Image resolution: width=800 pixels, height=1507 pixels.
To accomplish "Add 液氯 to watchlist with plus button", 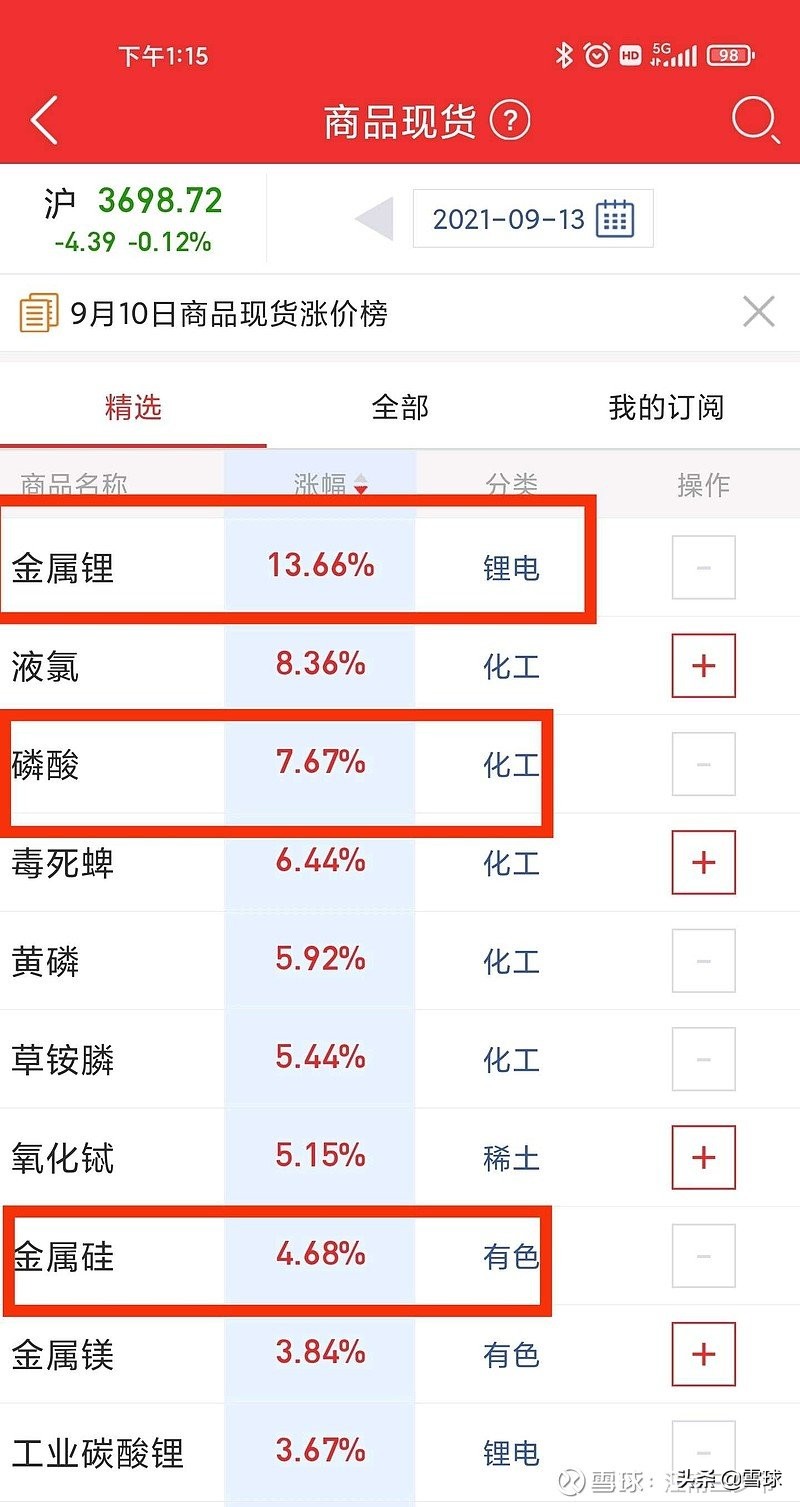I will [x=703, y=665].
